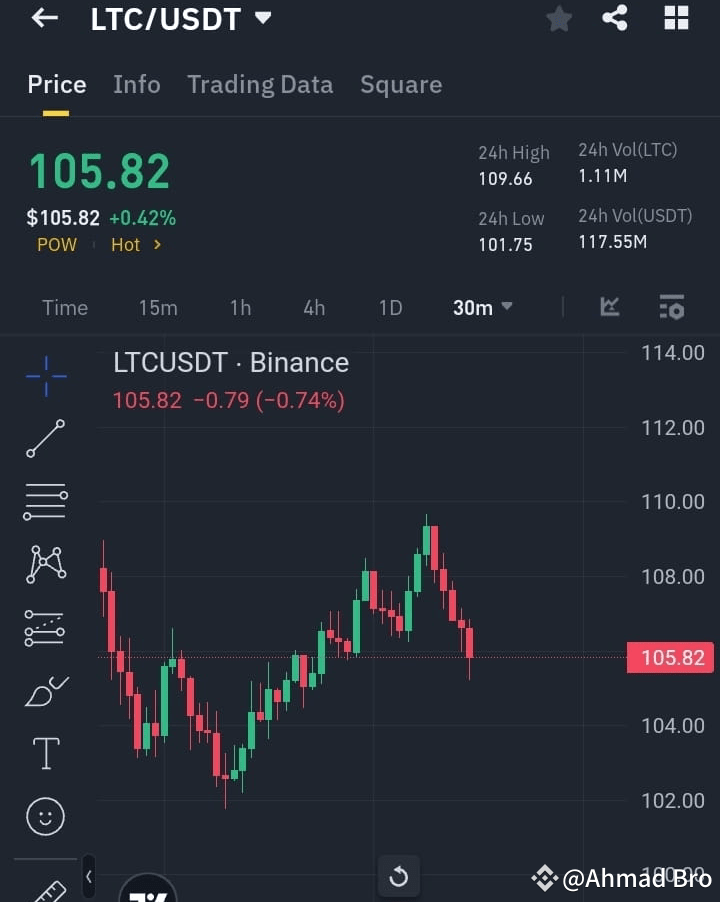Image resolution: width=720 pixels, height=902 pixels.
Task: Select the trend line drawing tool
Action: (x=44, y=439)
